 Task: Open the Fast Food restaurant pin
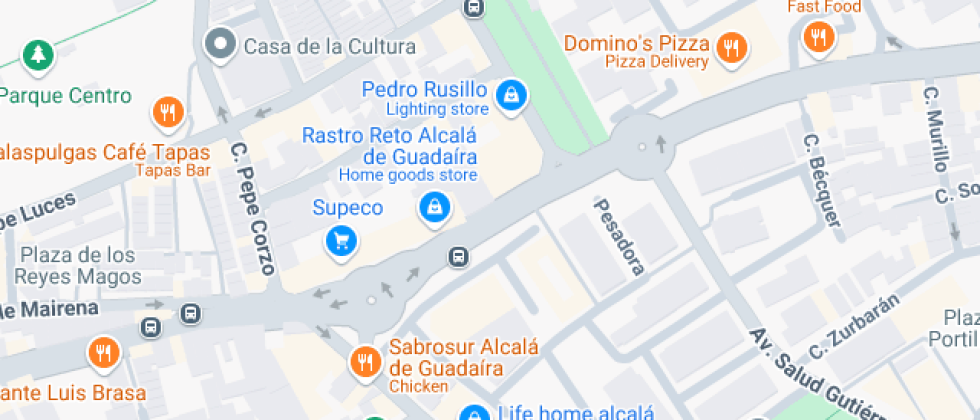pos(819,38)
